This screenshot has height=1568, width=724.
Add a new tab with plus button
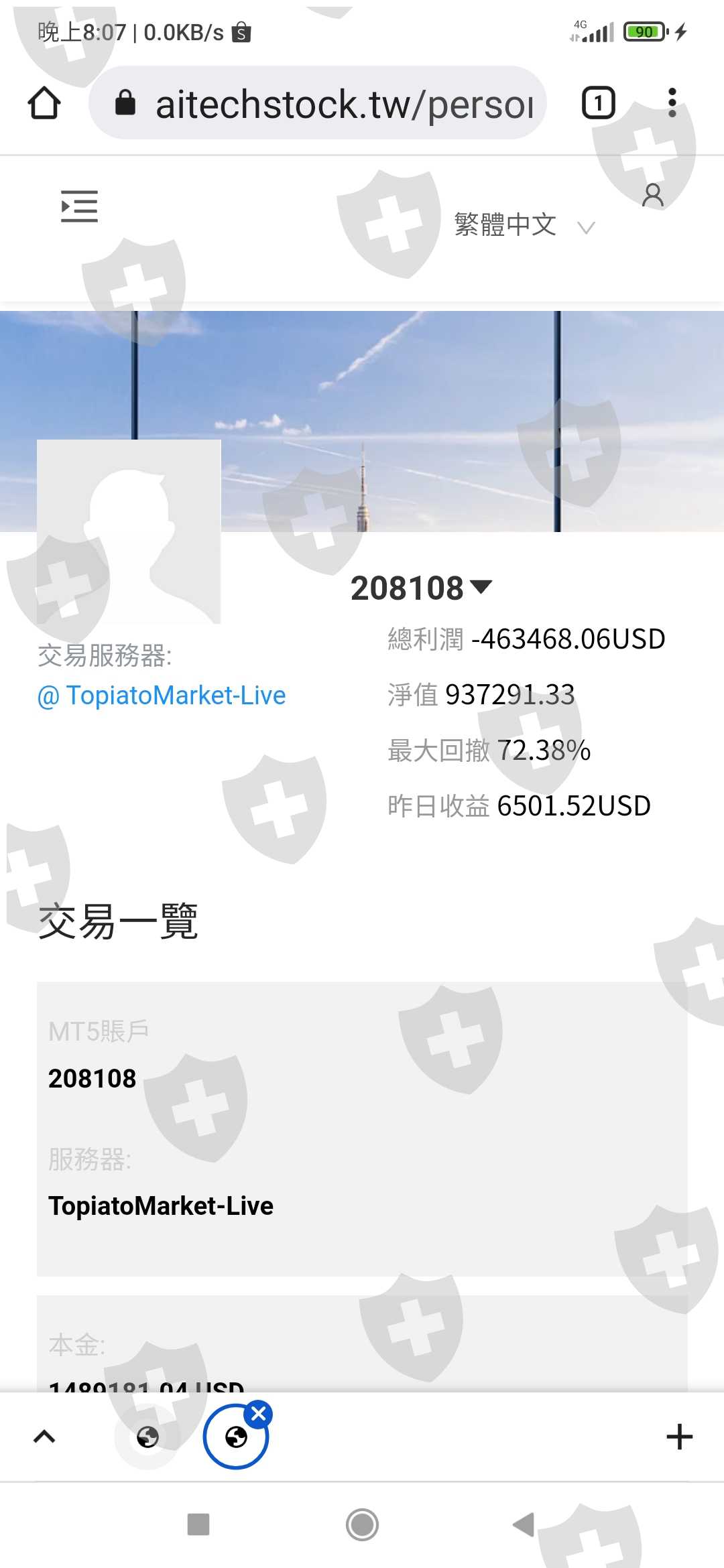pyautogui.click(x=679, y=1437)
